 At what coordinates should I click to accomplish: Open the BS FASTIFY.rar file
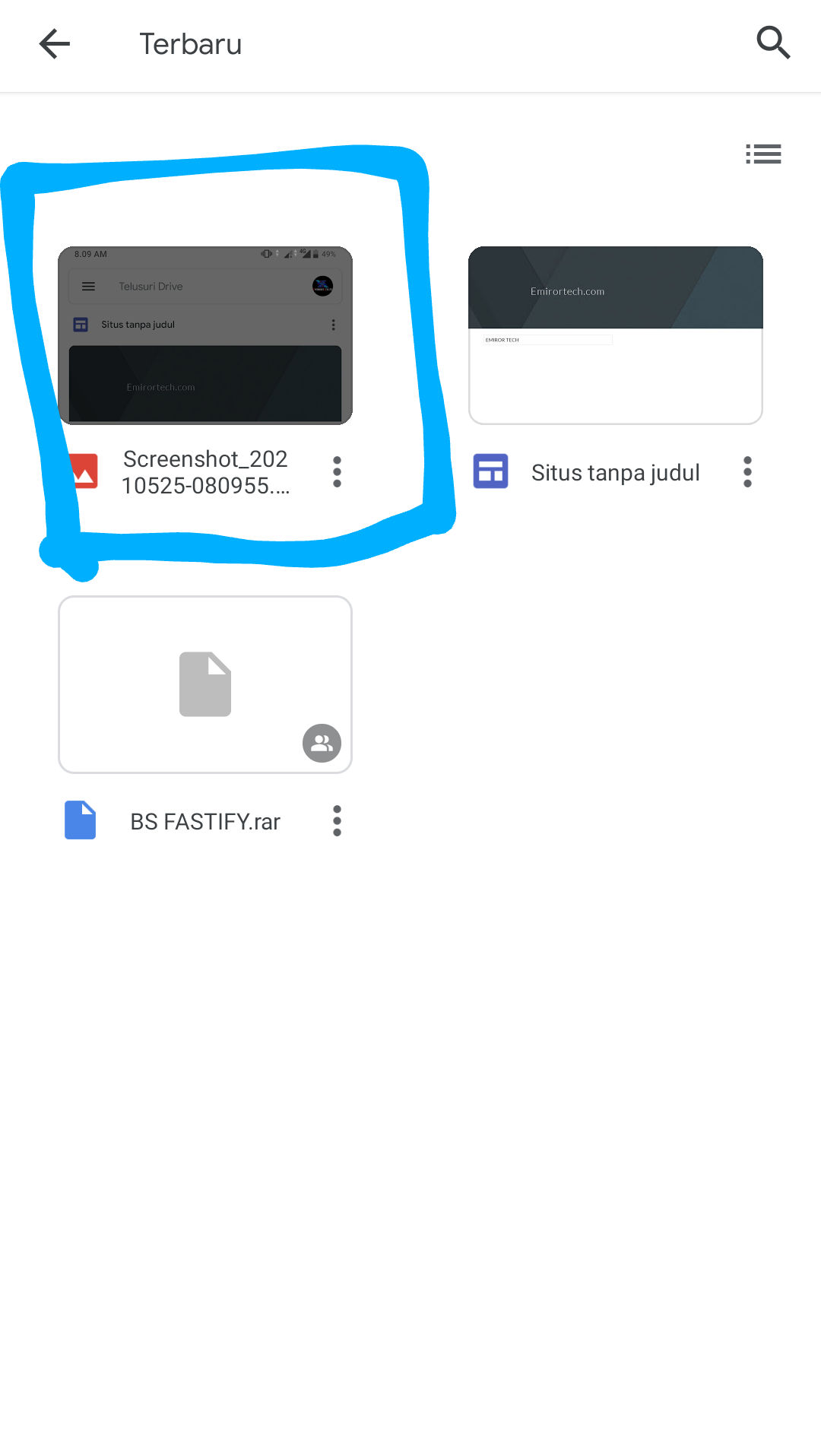[x=205, y=684]
